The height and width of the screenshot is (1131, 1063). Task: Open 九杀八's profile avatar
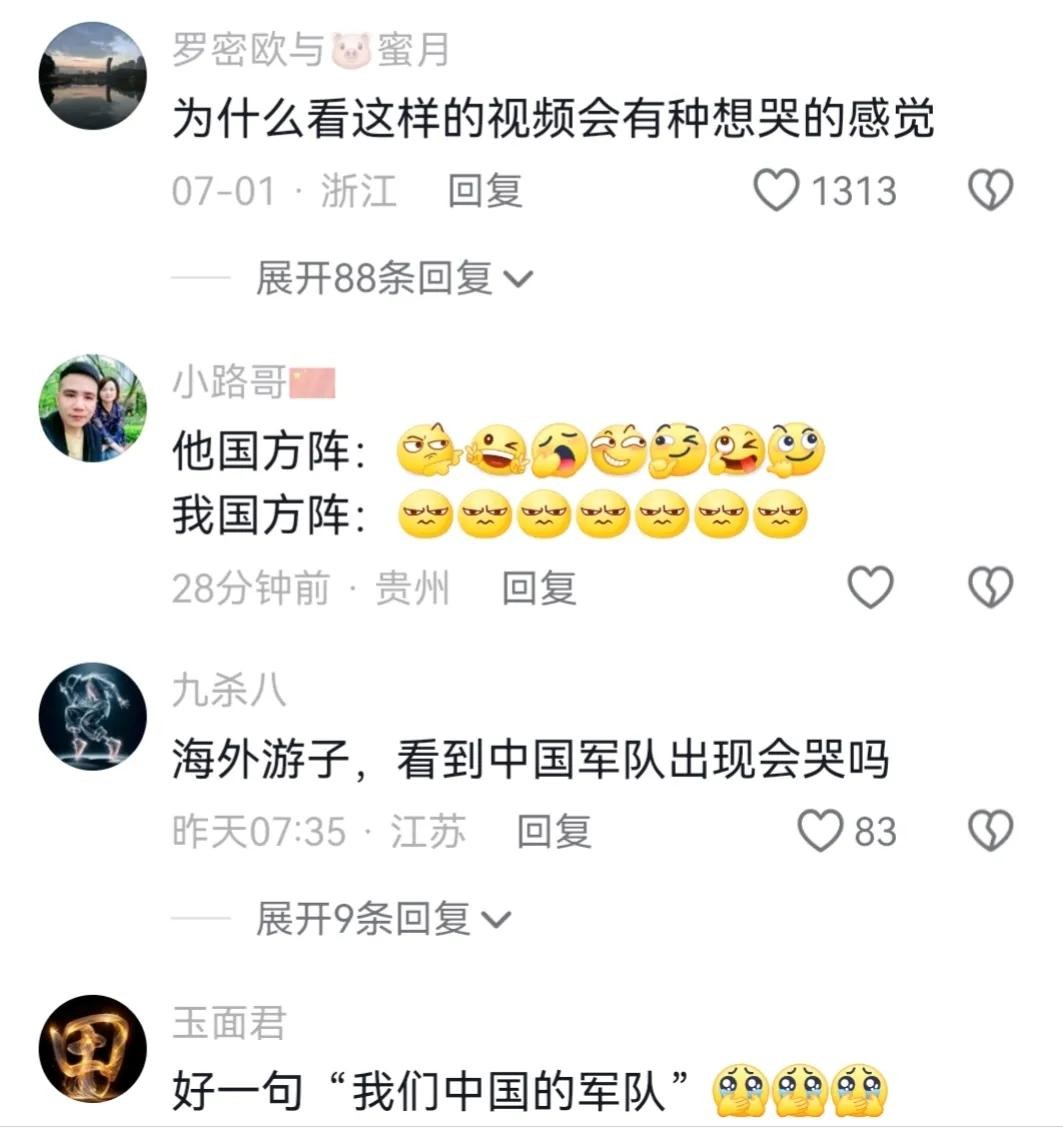(x=93, y=716)
